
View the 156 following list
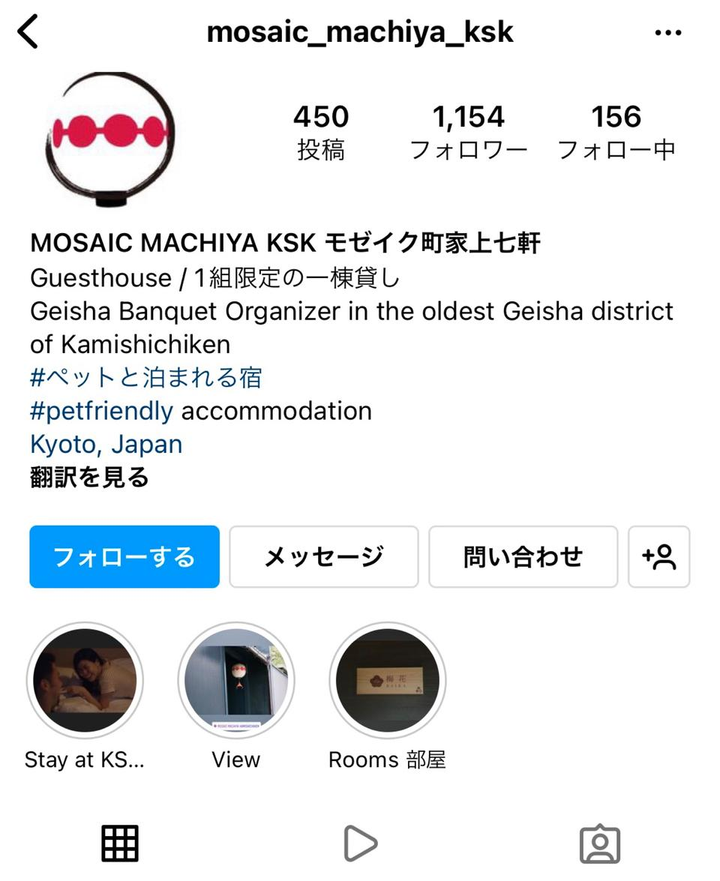coord(616,132)
